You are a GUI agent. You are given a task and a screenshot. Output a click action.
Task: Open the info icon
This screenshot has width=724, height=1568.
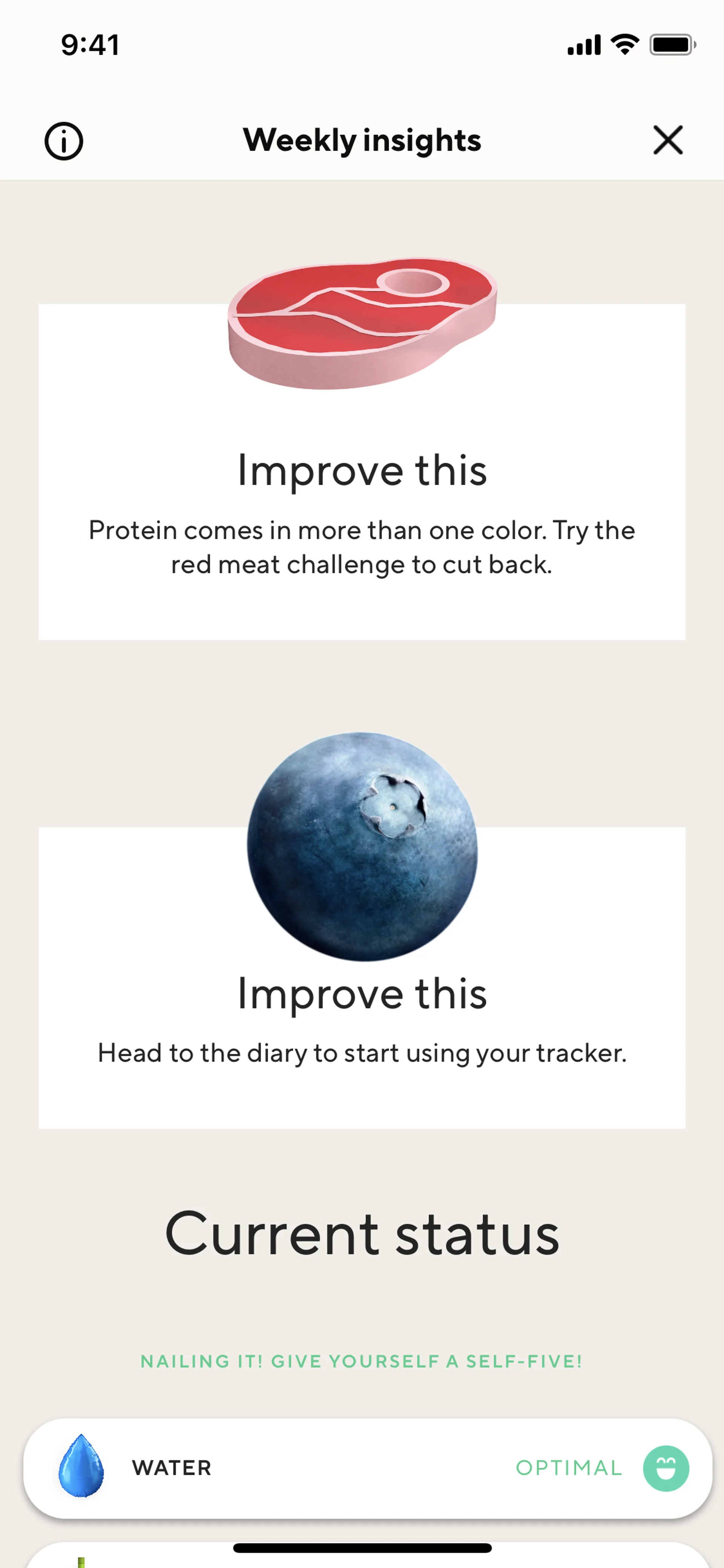(x=63, y=141)
